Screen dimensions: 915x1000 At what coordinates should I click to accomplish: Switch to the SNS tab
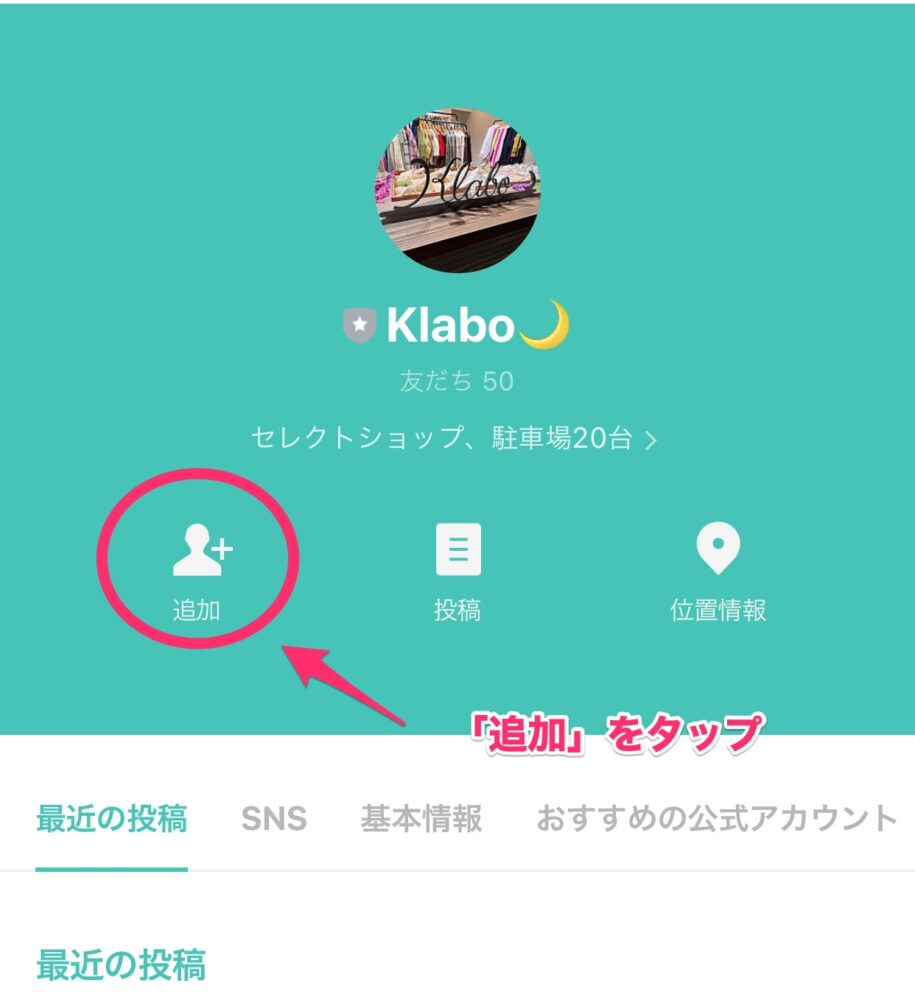[272, 818]
